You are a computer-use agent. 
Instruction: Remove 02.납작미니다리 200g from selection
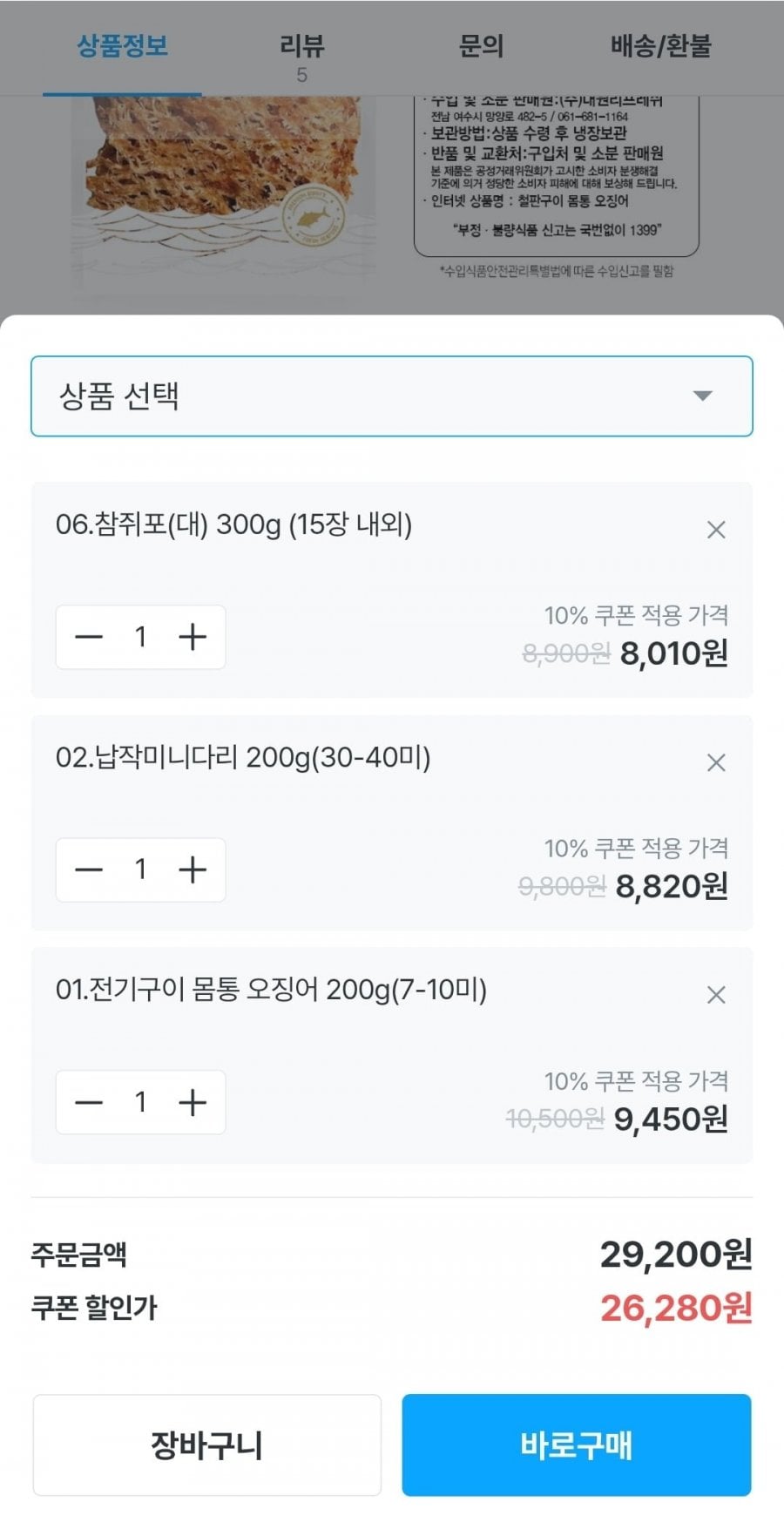(x=716, y=763)
